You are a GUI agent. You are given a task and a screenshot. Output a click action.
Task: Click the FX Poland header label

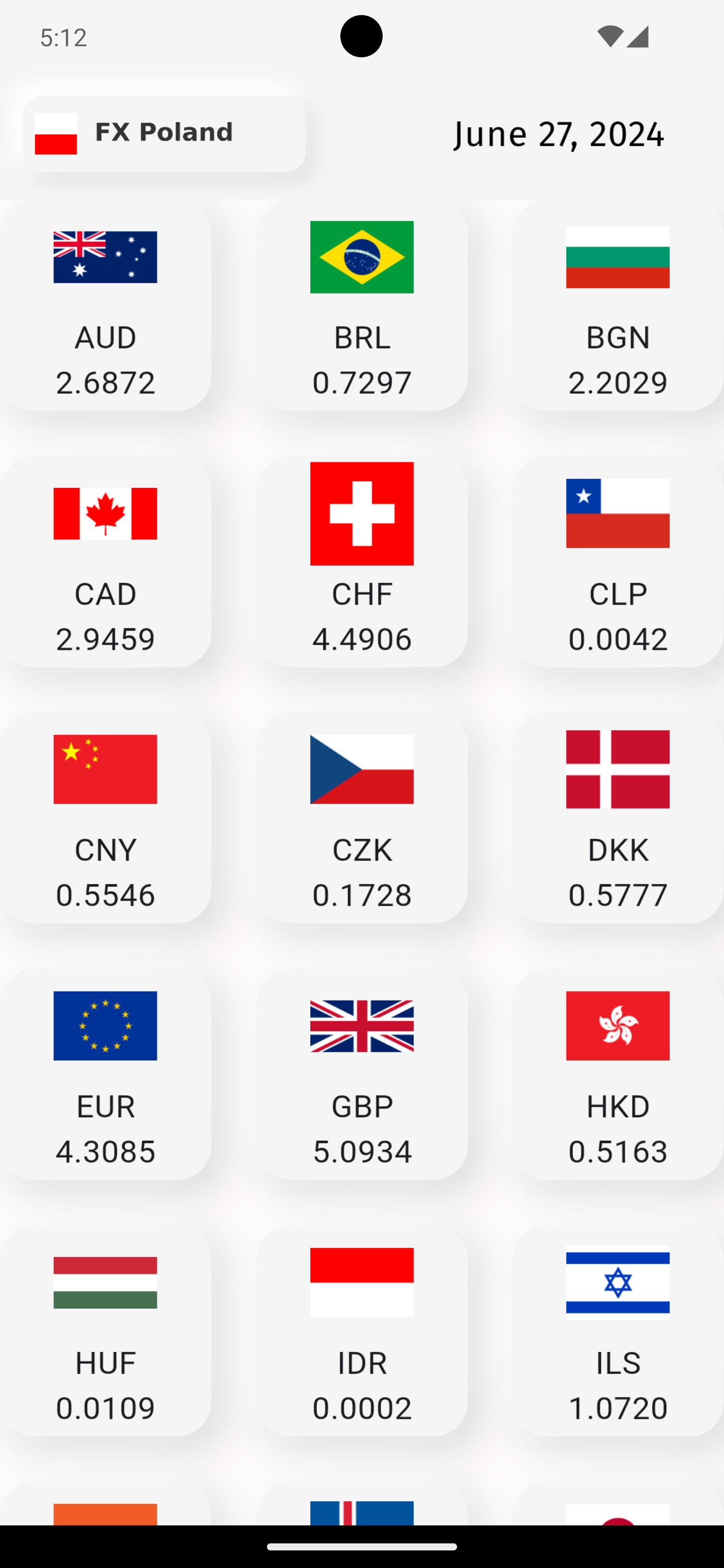(163, 132)
